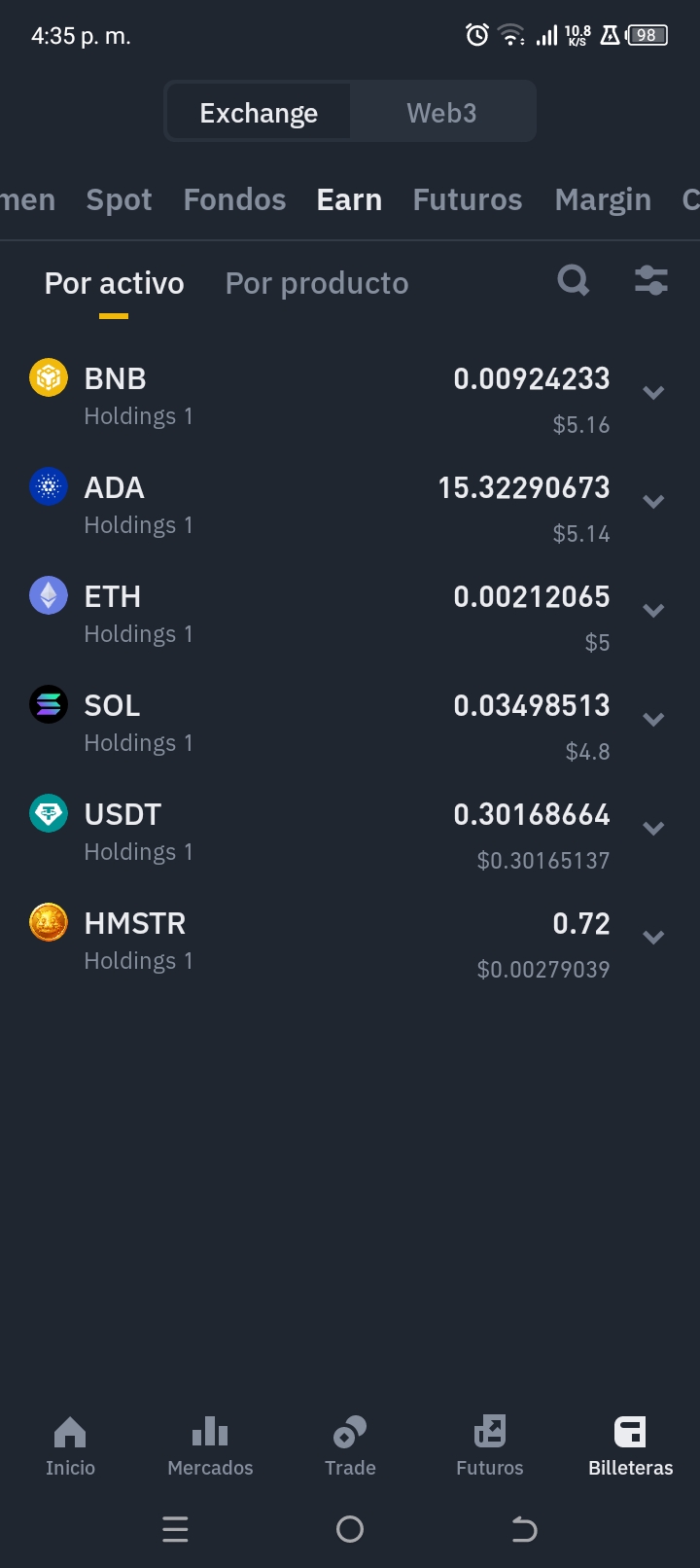Switch to the Spot tab
The width and height of the screenshot is (700, 1568).
click(x=119, y=199)
